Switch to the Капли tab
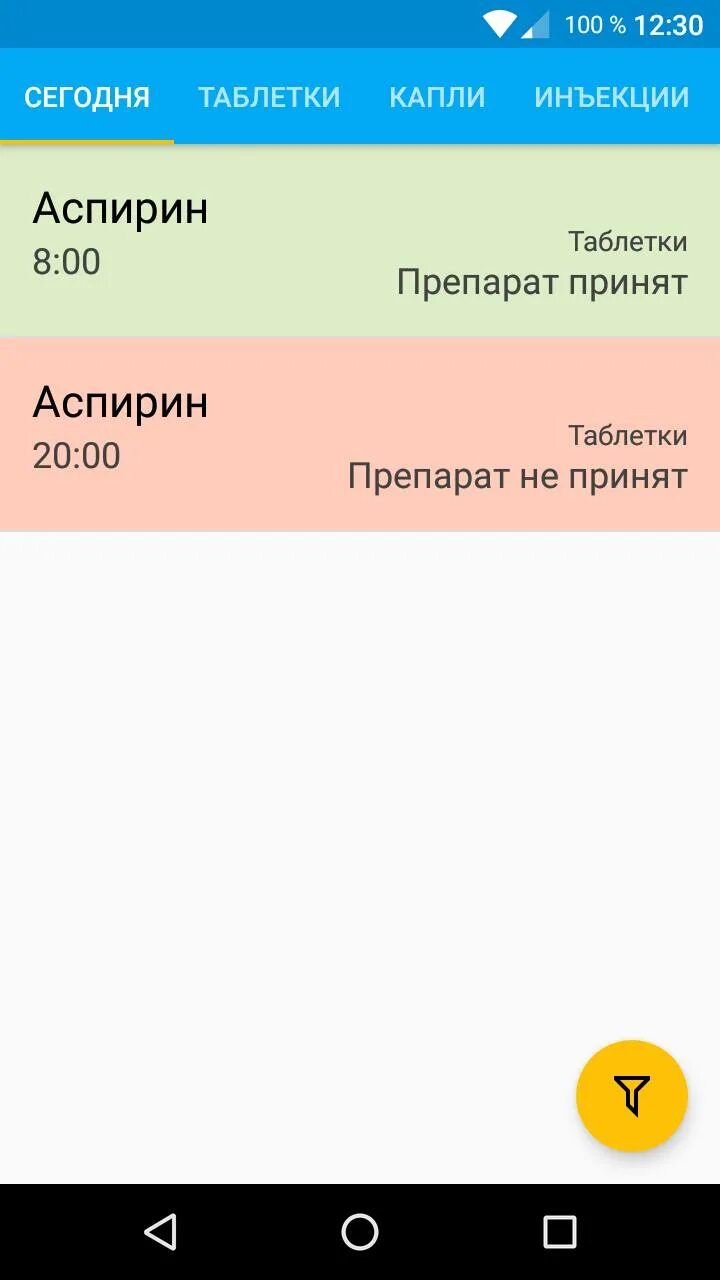This screenshot has height=1280, width=720. click(437, 97)
